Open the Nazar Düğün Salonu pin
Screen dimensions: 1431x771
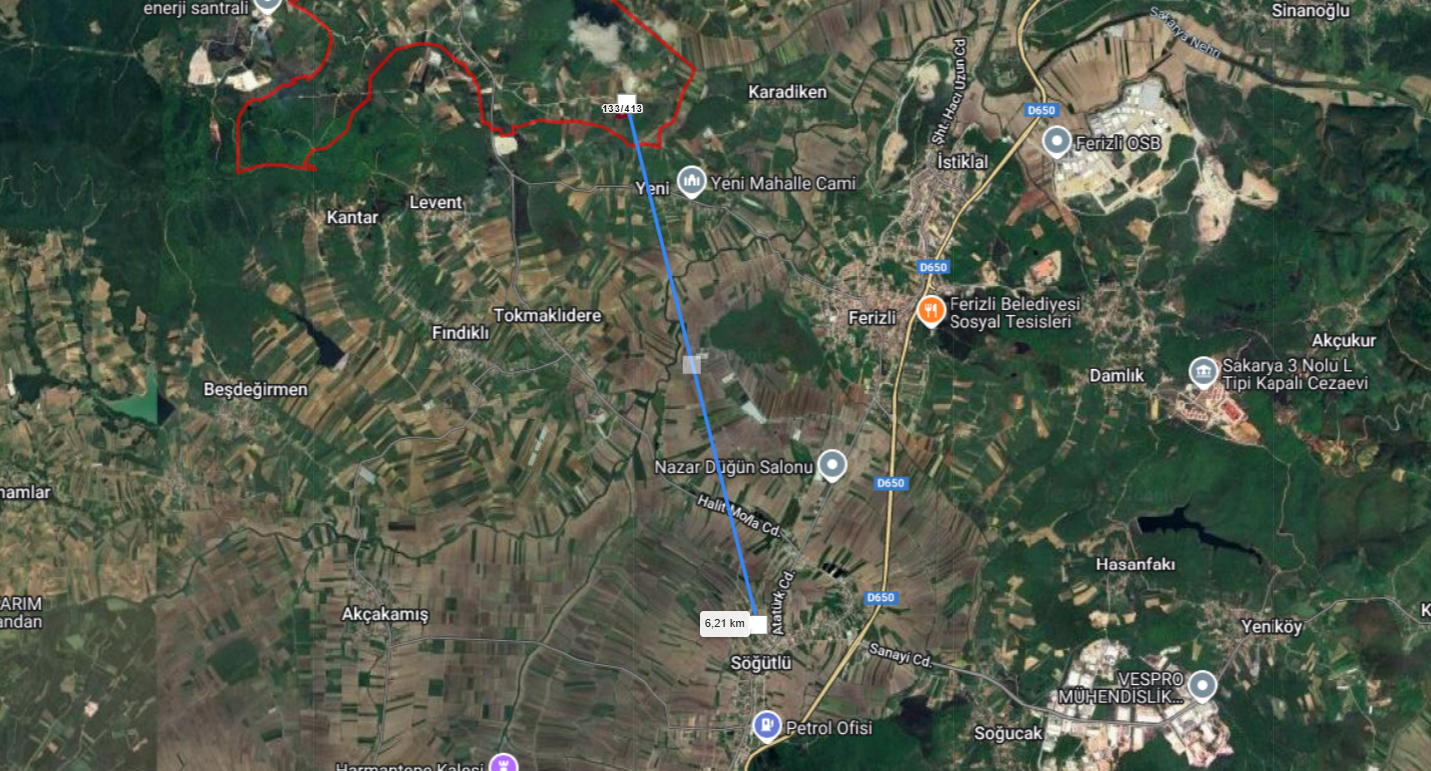click(832, 465)
